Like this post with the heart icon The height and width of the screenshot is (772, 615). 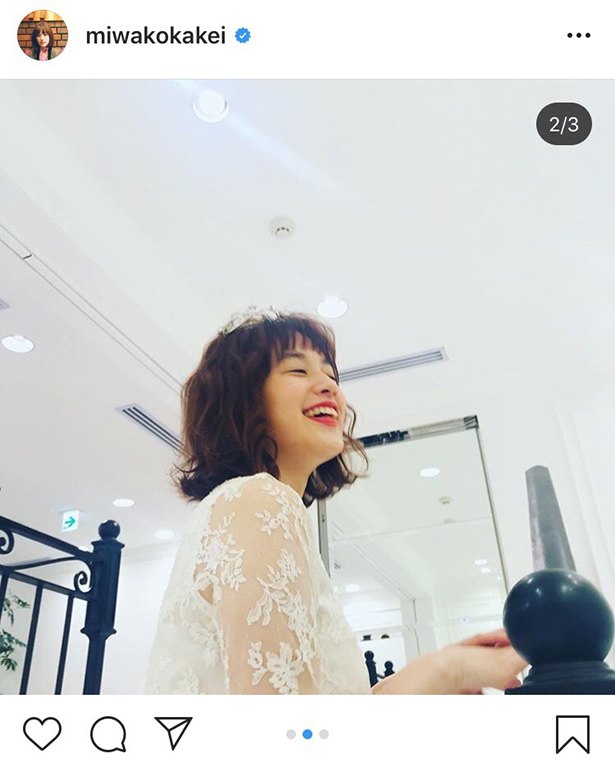click(42, 734)
